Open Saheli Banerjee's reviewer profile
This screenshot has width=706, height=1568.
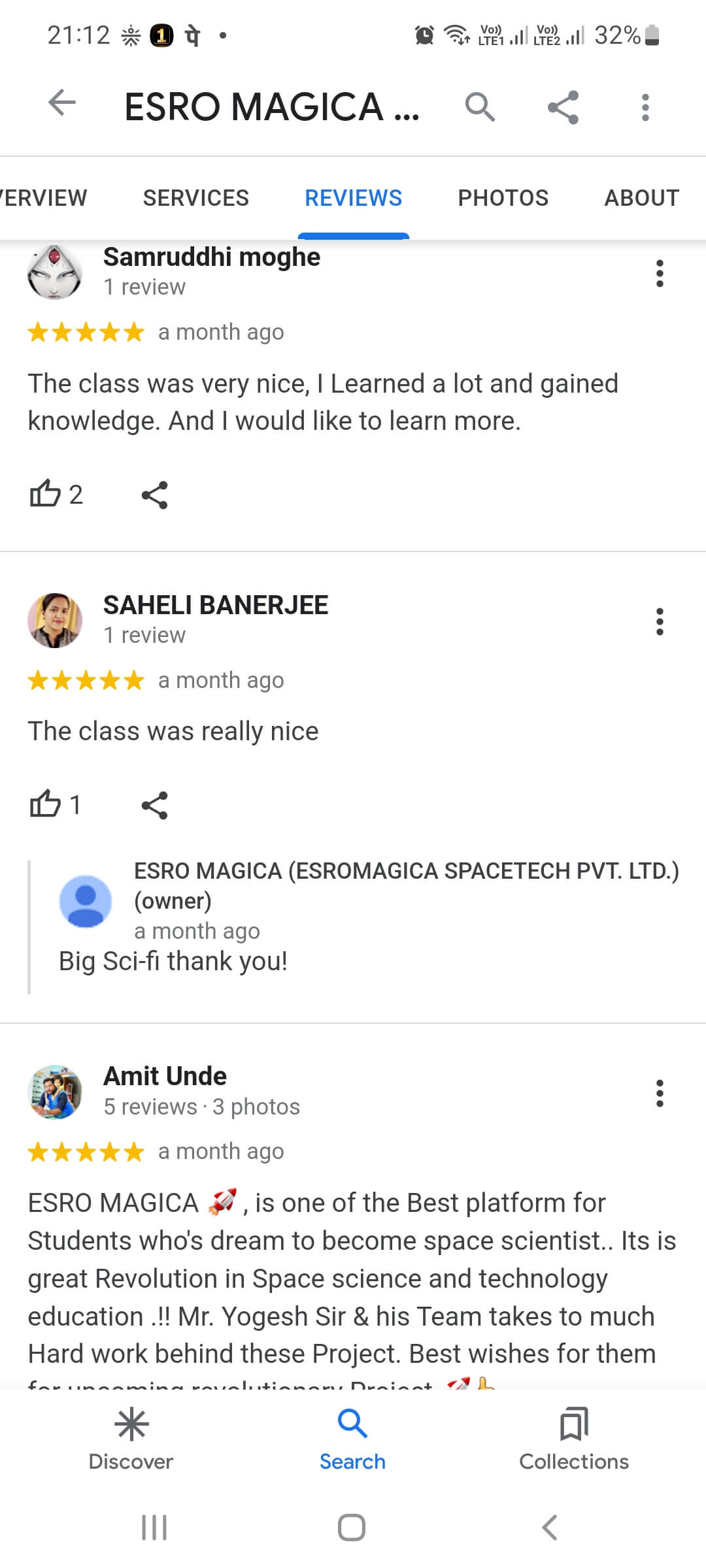(215, 605)
